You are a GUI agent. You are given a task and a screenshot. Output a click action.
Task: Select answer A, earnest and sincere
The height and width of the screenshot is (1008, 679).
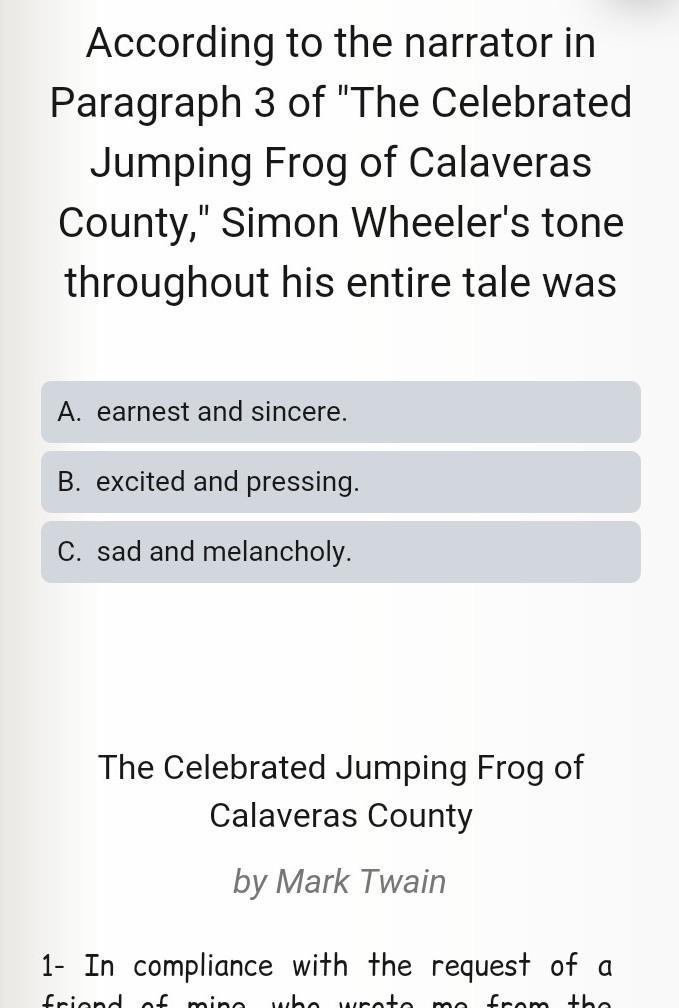[x=340, y=412]
